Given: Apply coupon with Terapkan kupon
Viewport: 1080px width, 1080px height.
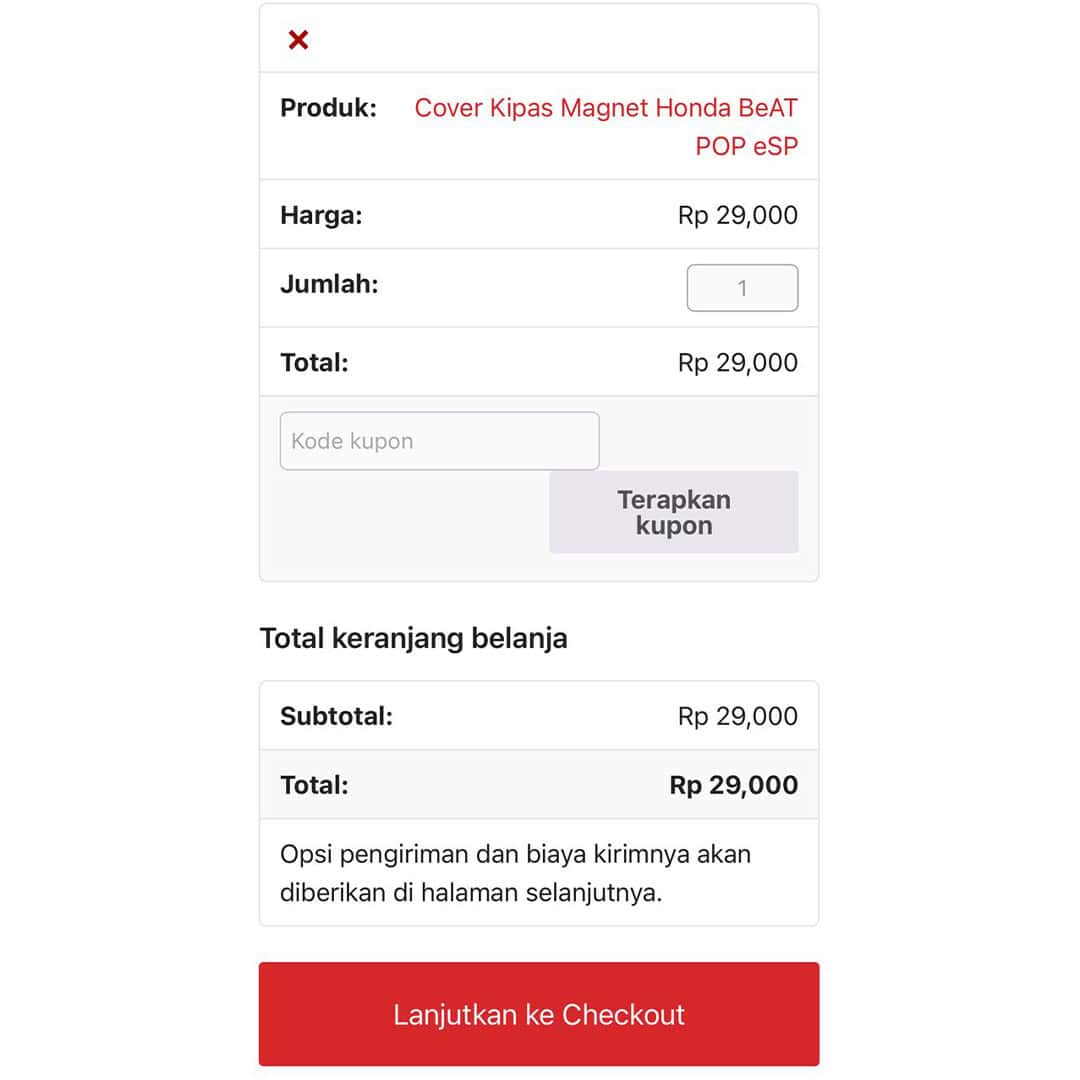Looking at the screenshot, I should click(x=673, y=512).
